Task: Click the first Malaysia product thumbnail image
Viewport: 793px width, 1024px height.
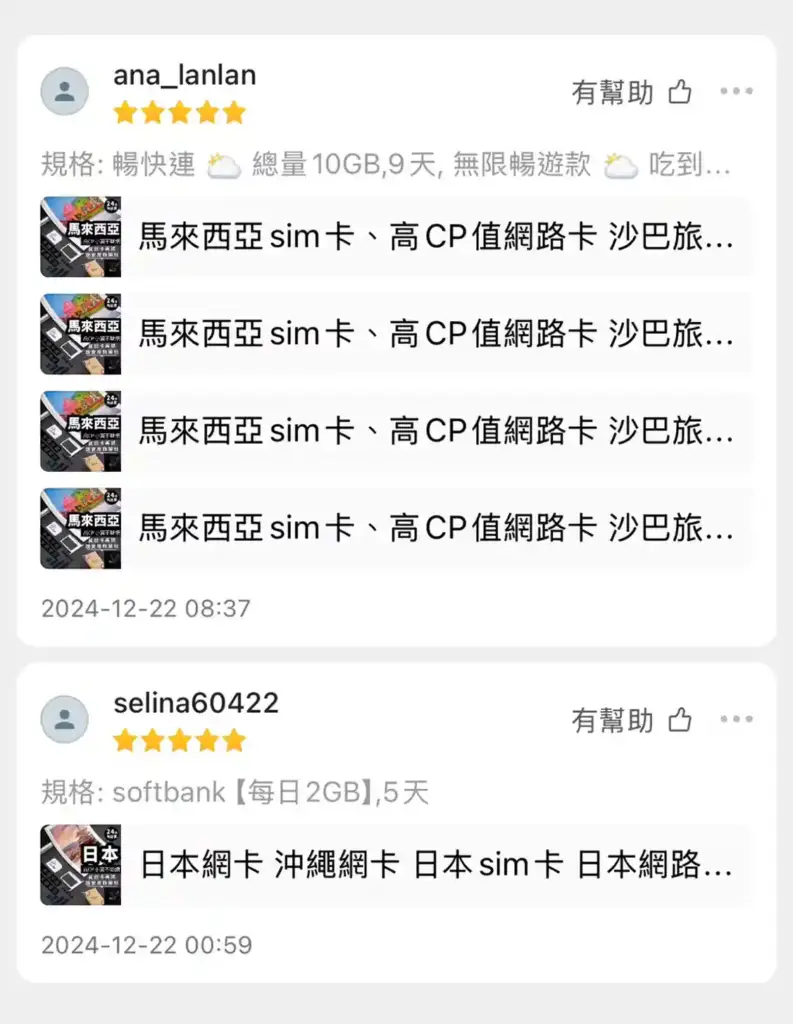Action: click(80, 236)
